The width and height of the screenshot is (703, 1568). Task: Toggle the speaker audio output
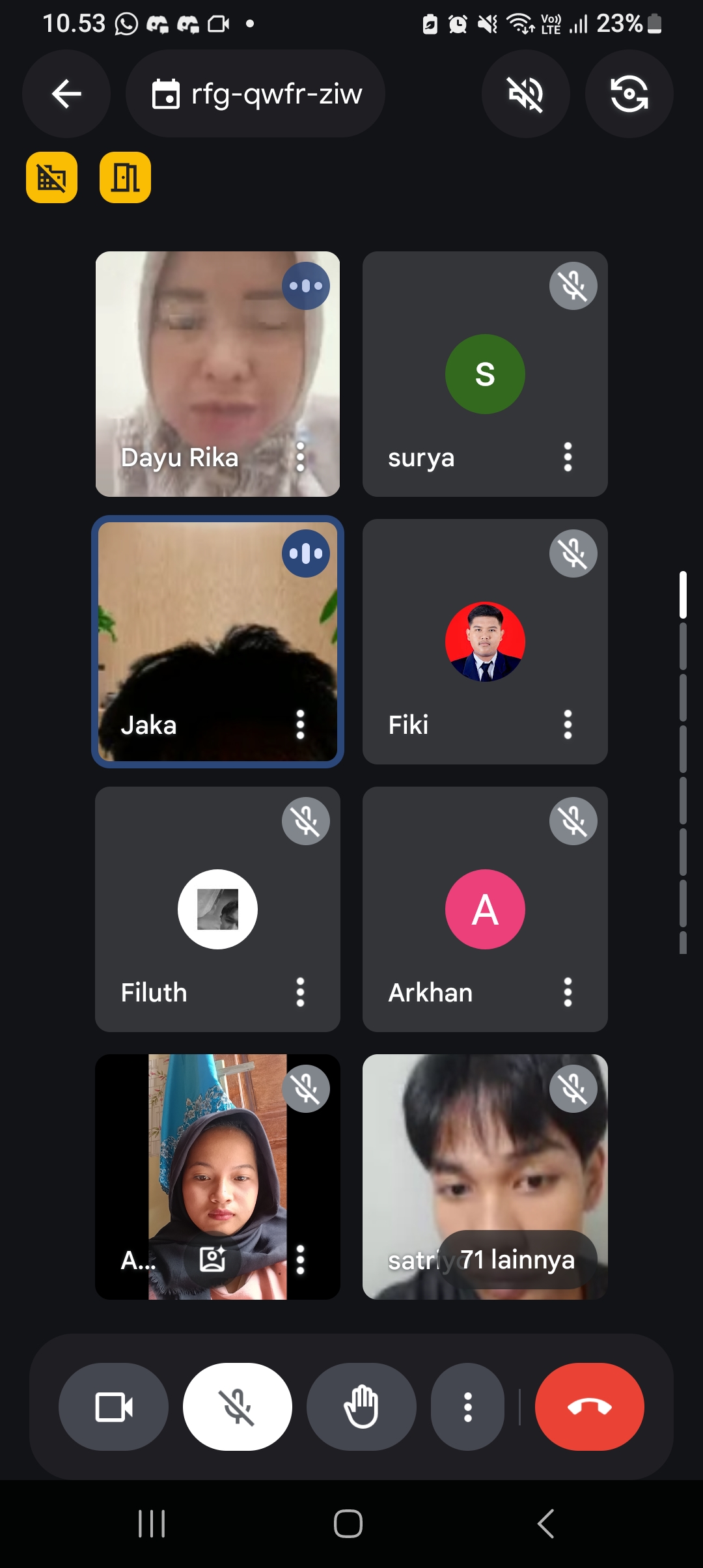point(525,94)
